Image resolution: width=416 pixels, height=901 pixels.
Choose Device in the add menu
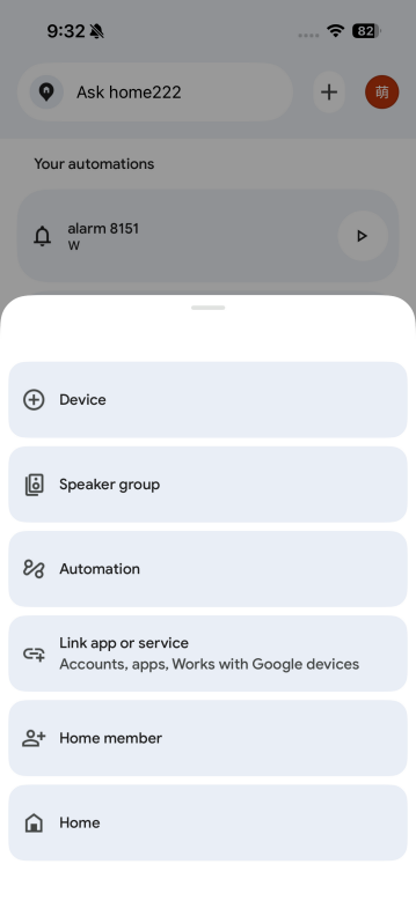point(208,400)
